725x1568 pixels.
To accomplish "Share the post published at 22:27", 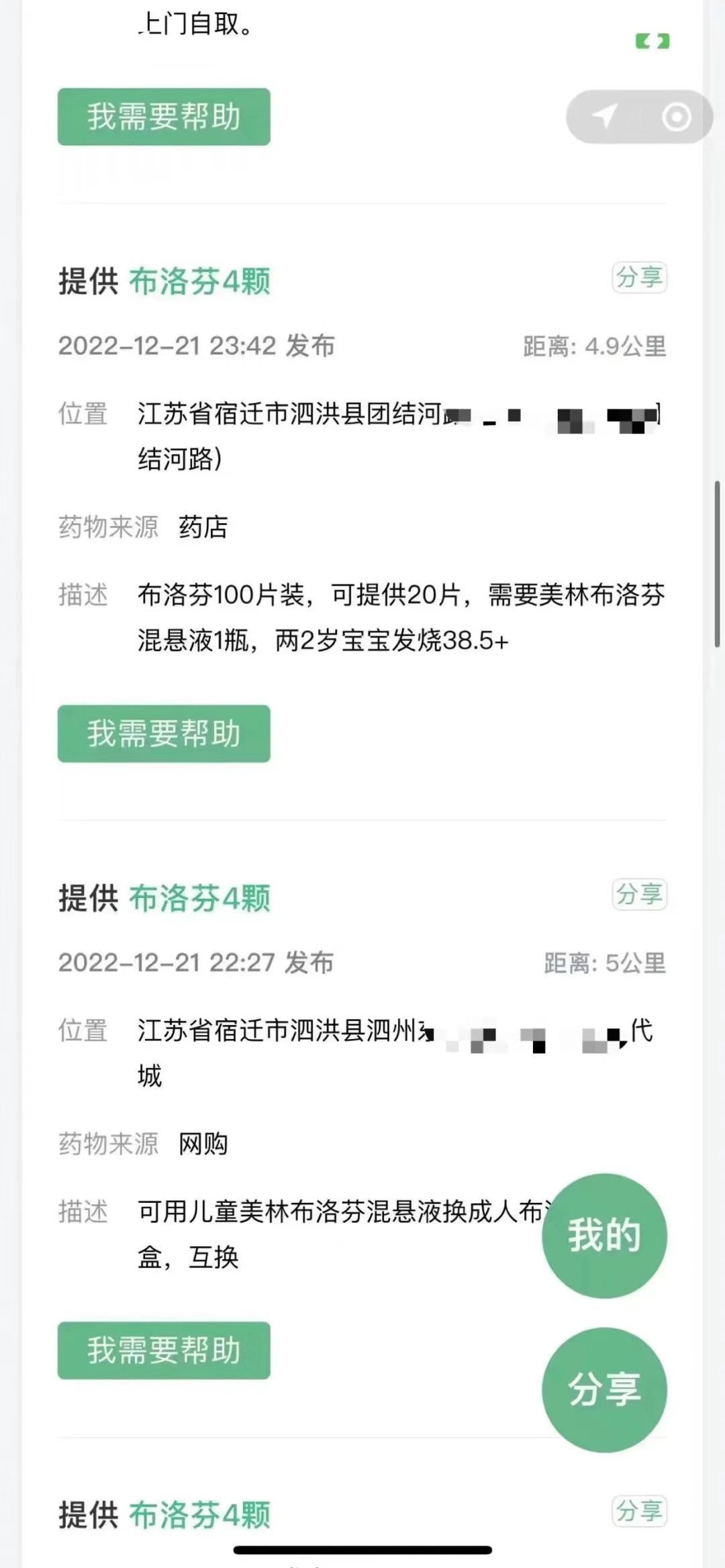I will (x=639, y=894).
